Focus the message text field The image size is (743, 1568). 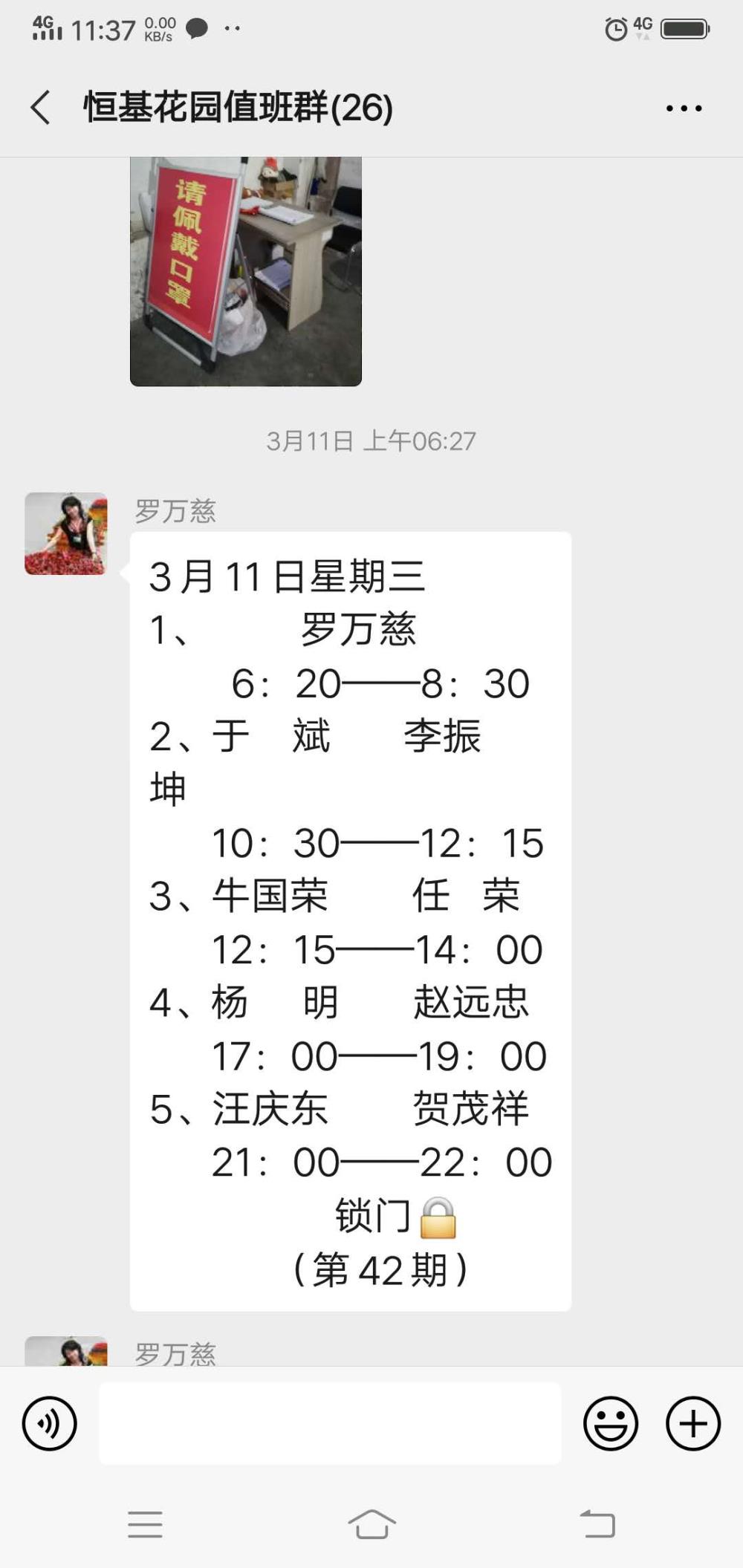[x=330, y=1423]
